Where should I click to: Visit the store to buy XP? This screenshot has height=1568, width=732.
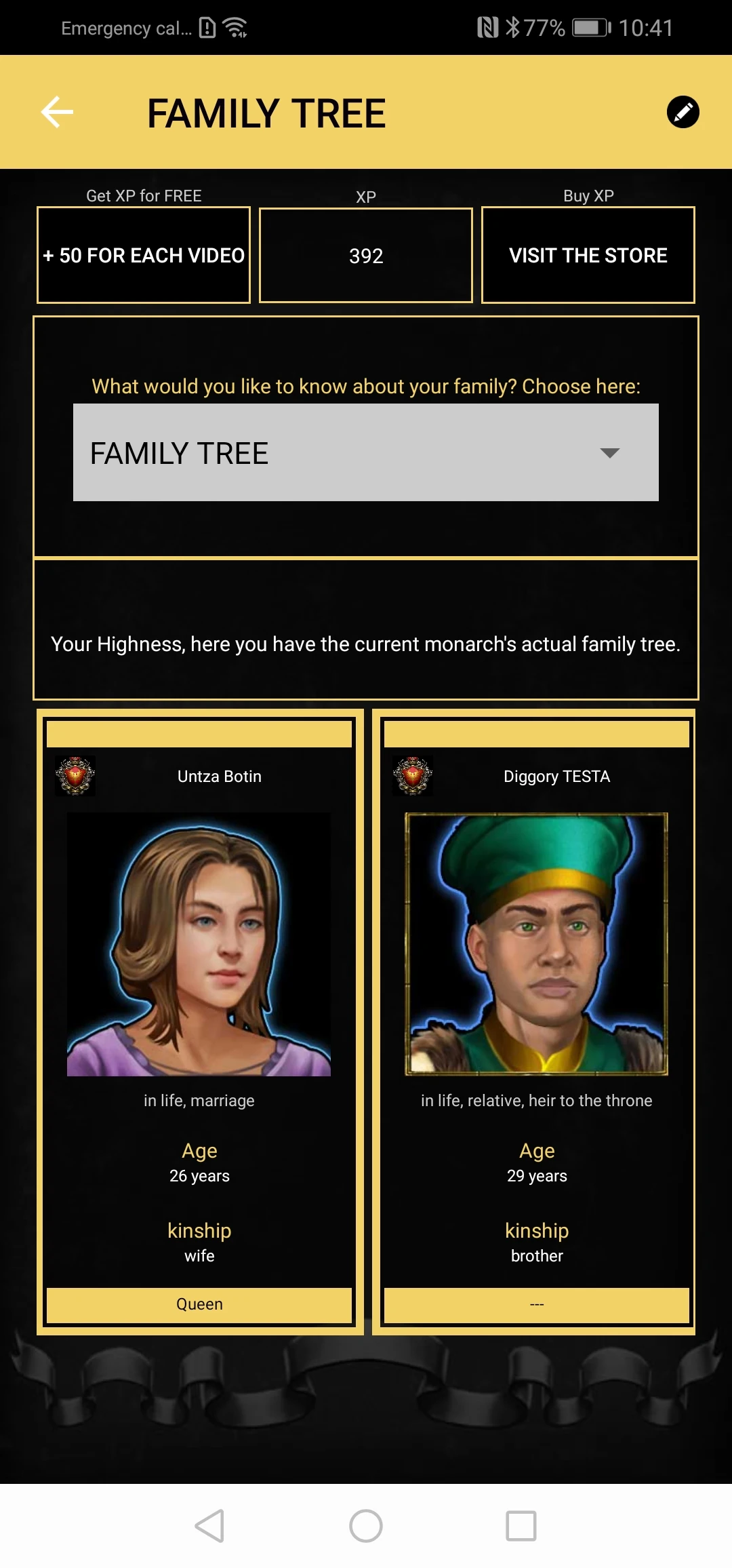[x=588, y=255]
